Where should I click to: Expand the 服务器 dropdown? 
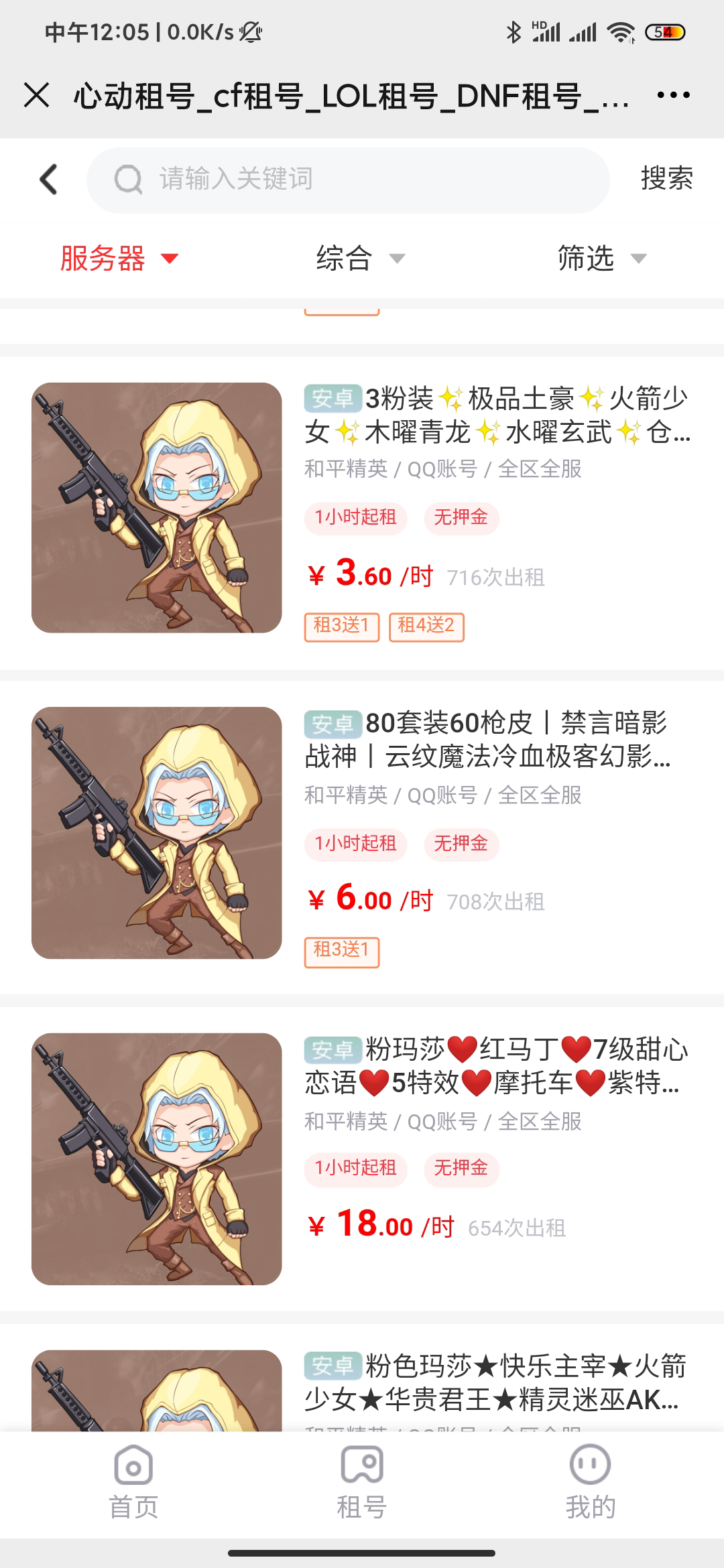119,259
